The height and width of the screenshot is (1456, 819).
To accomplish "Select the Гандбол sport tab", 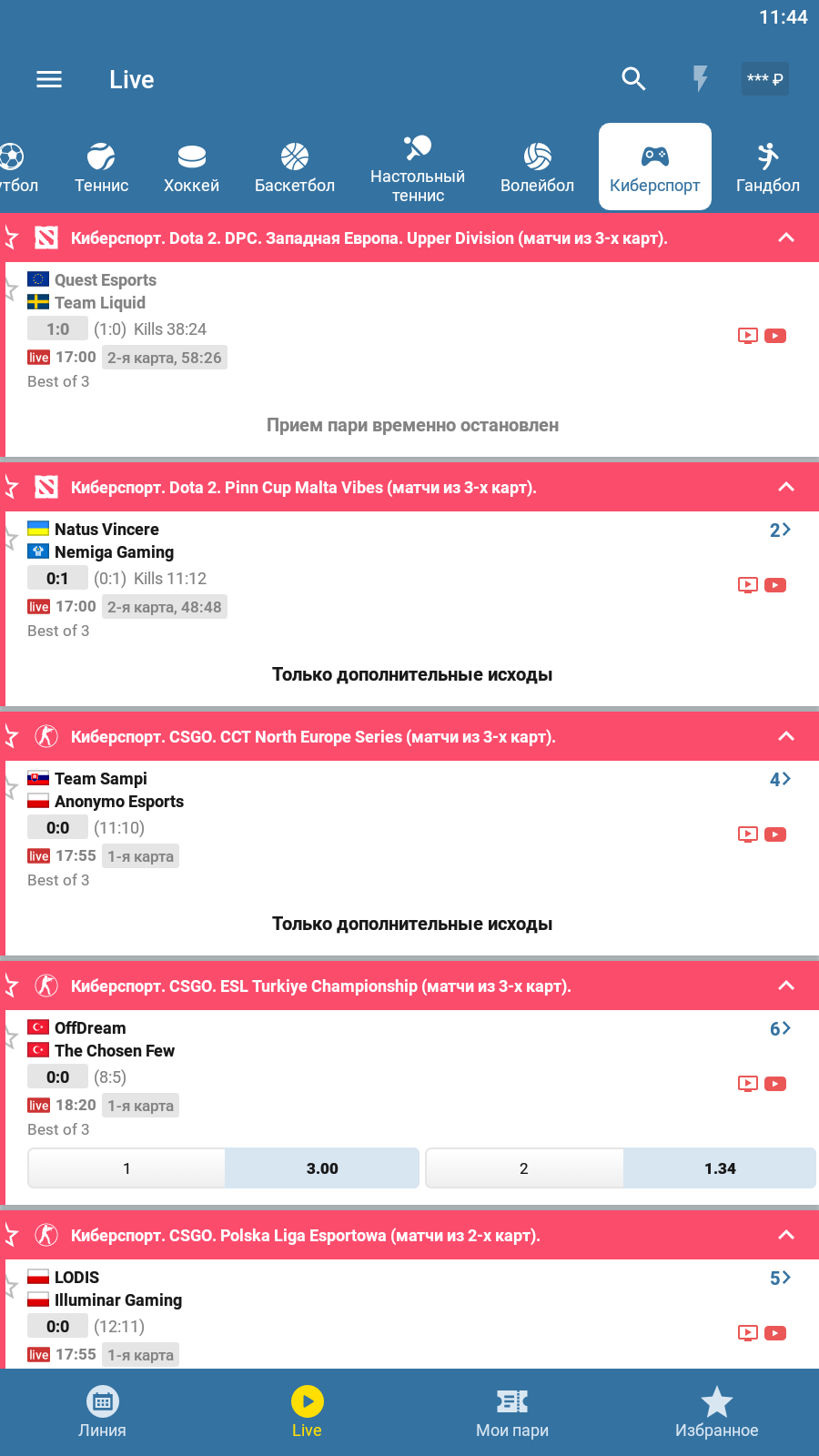I will [x=767, y=167].
